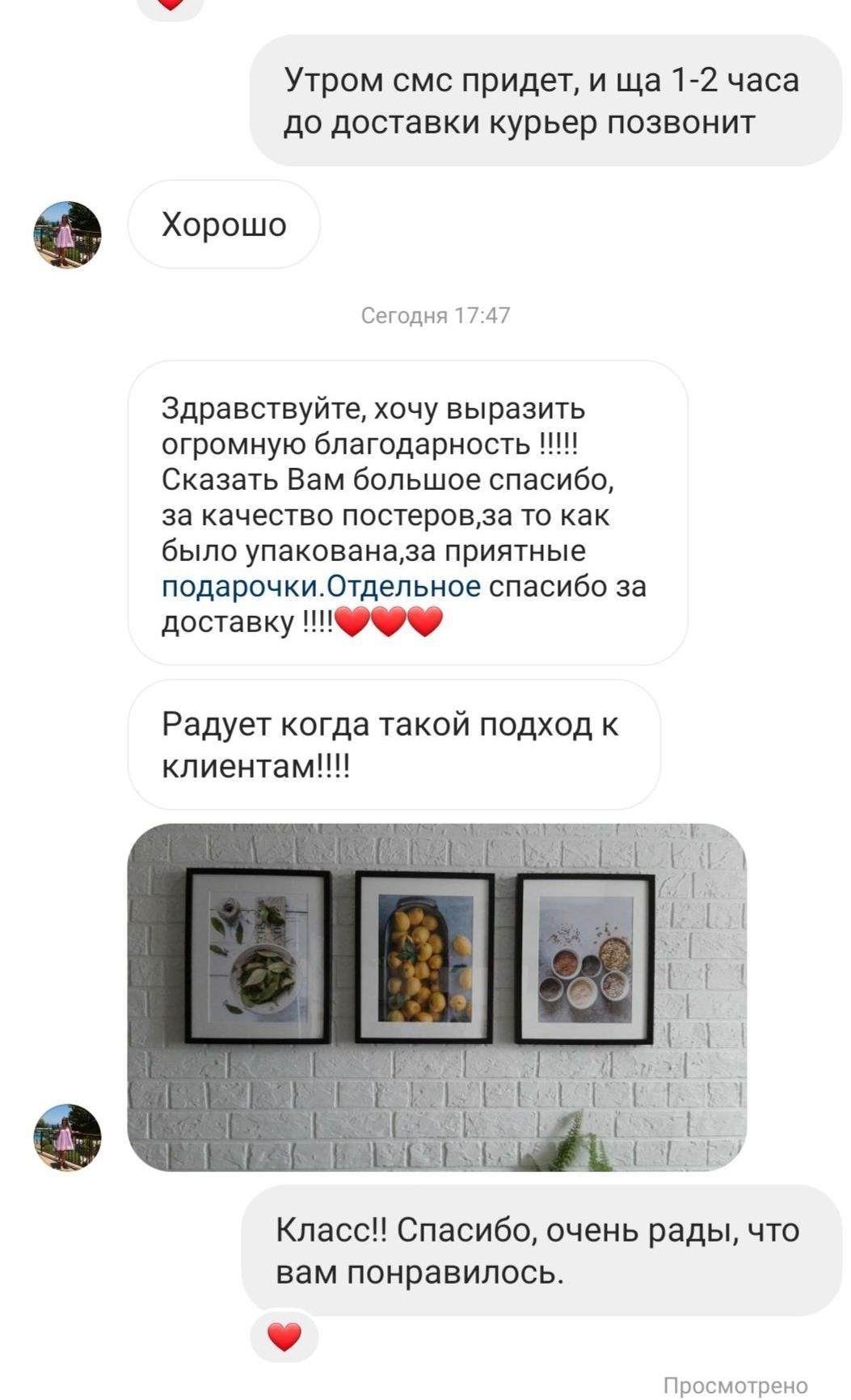Open the photo of three framed posters
The image size is (851, 1400).
tap(436, 997)
